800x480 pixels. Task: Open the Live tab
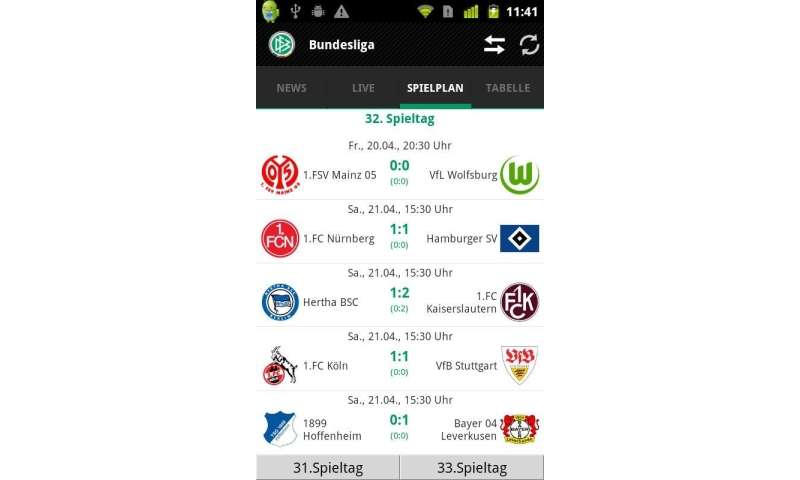tap(363, 88)
